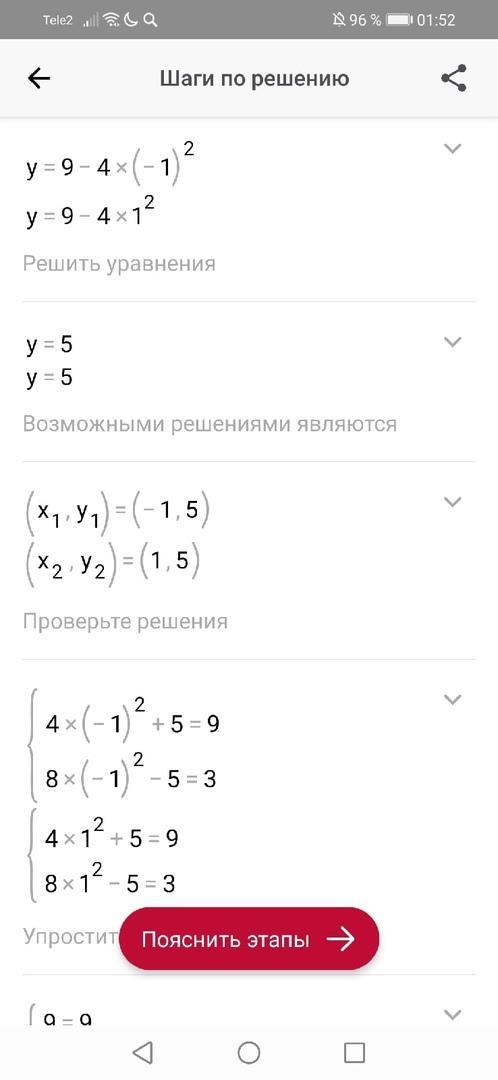The width and height of the screenshot is (498, 1080).
Task: Open recent apps from the navigation bar
Action: (x=354, y=1052)
